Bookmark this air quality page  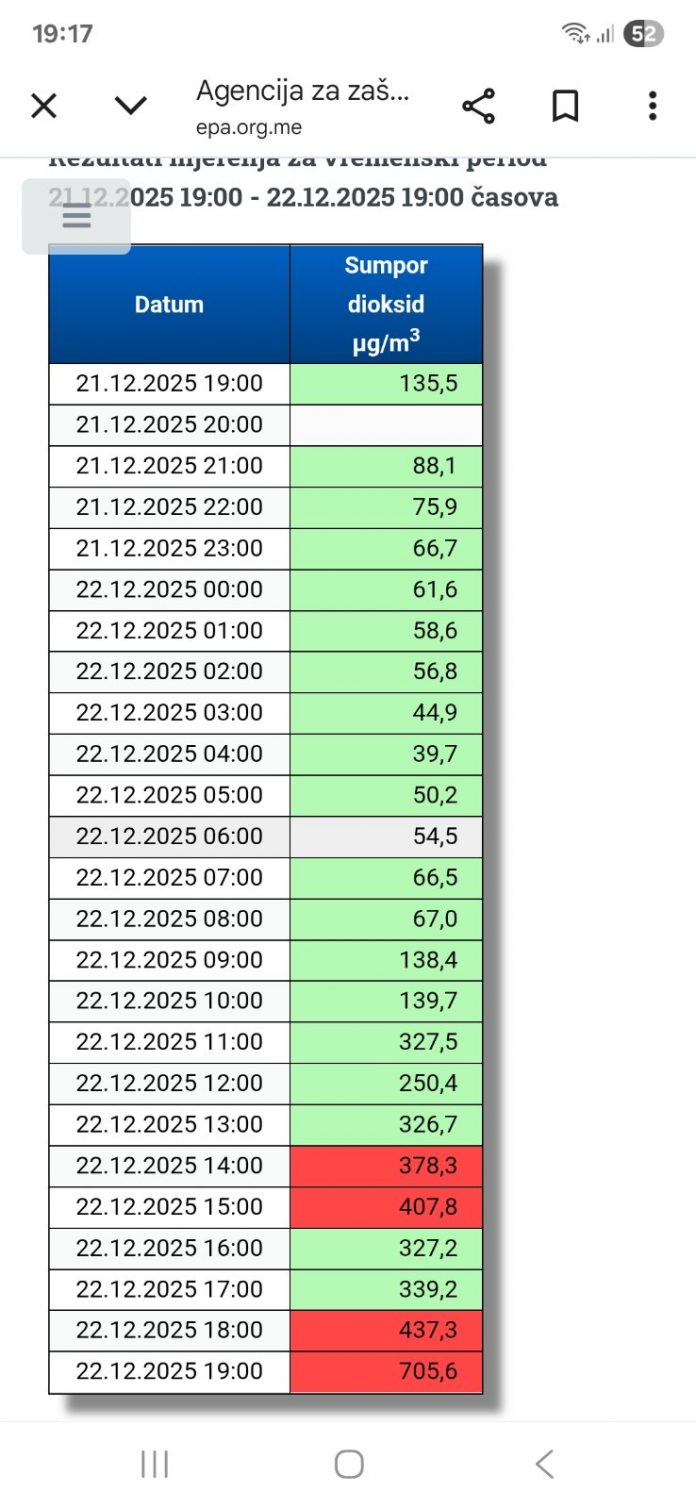pos(565,106)
